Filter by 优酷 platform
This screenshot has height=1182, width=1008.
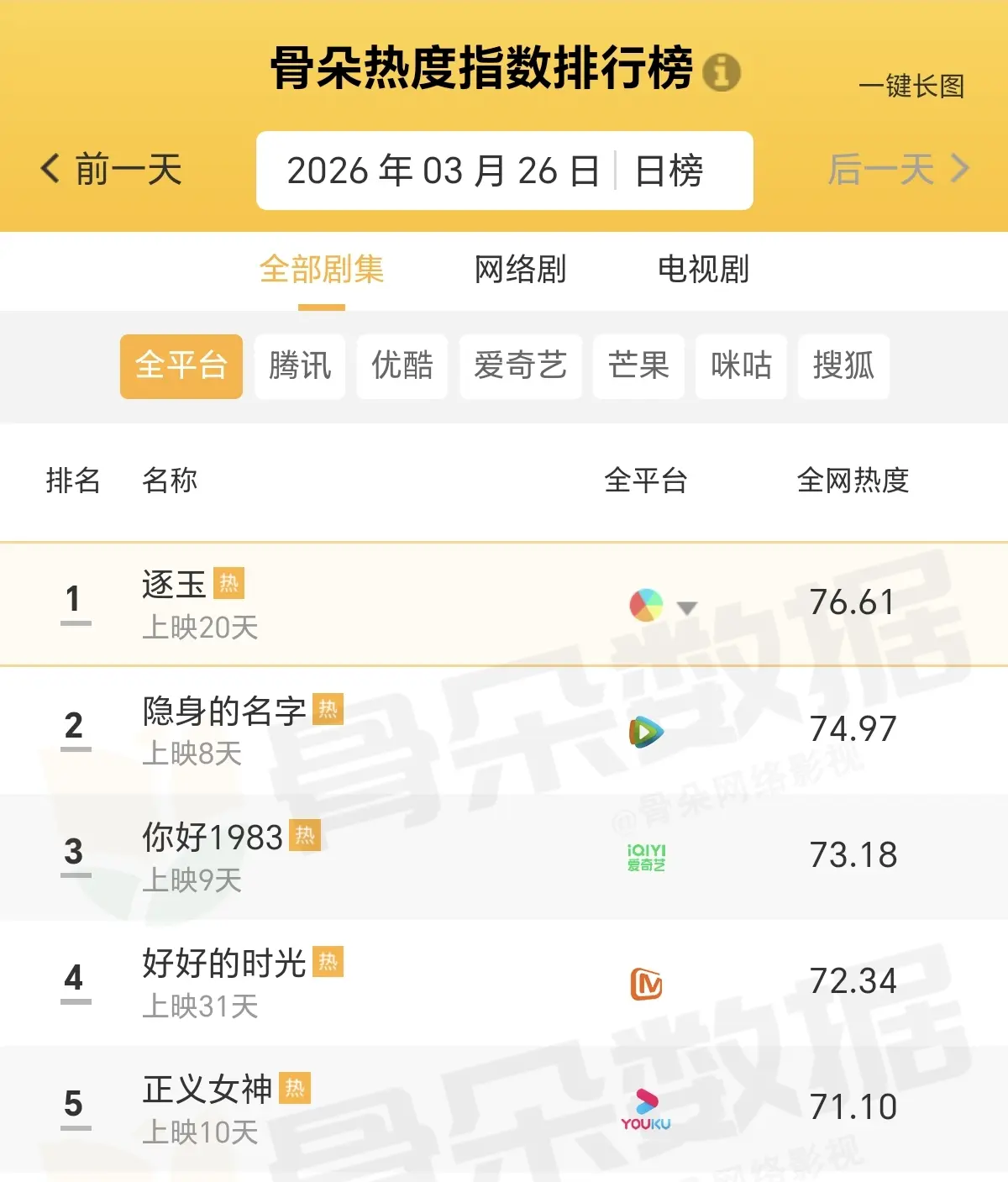pos(402,366)
